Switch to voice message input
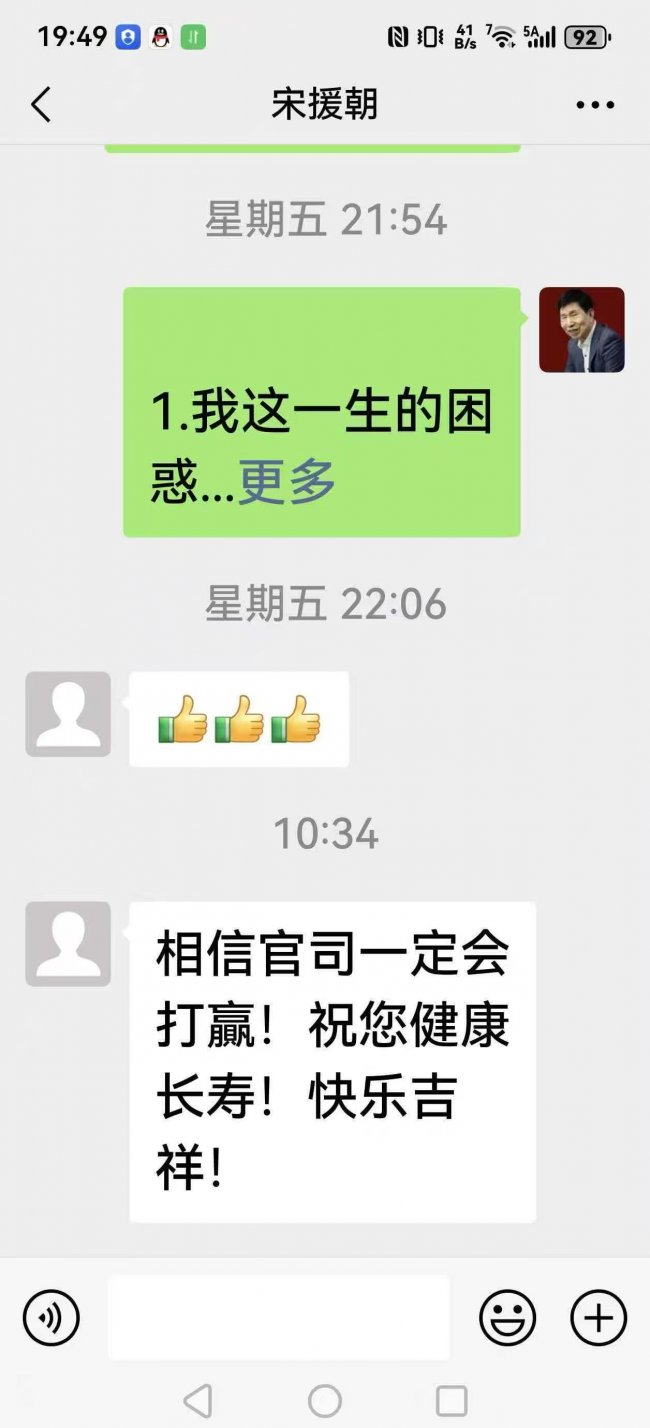650x1428 pixels. (x=51, y=1317)
